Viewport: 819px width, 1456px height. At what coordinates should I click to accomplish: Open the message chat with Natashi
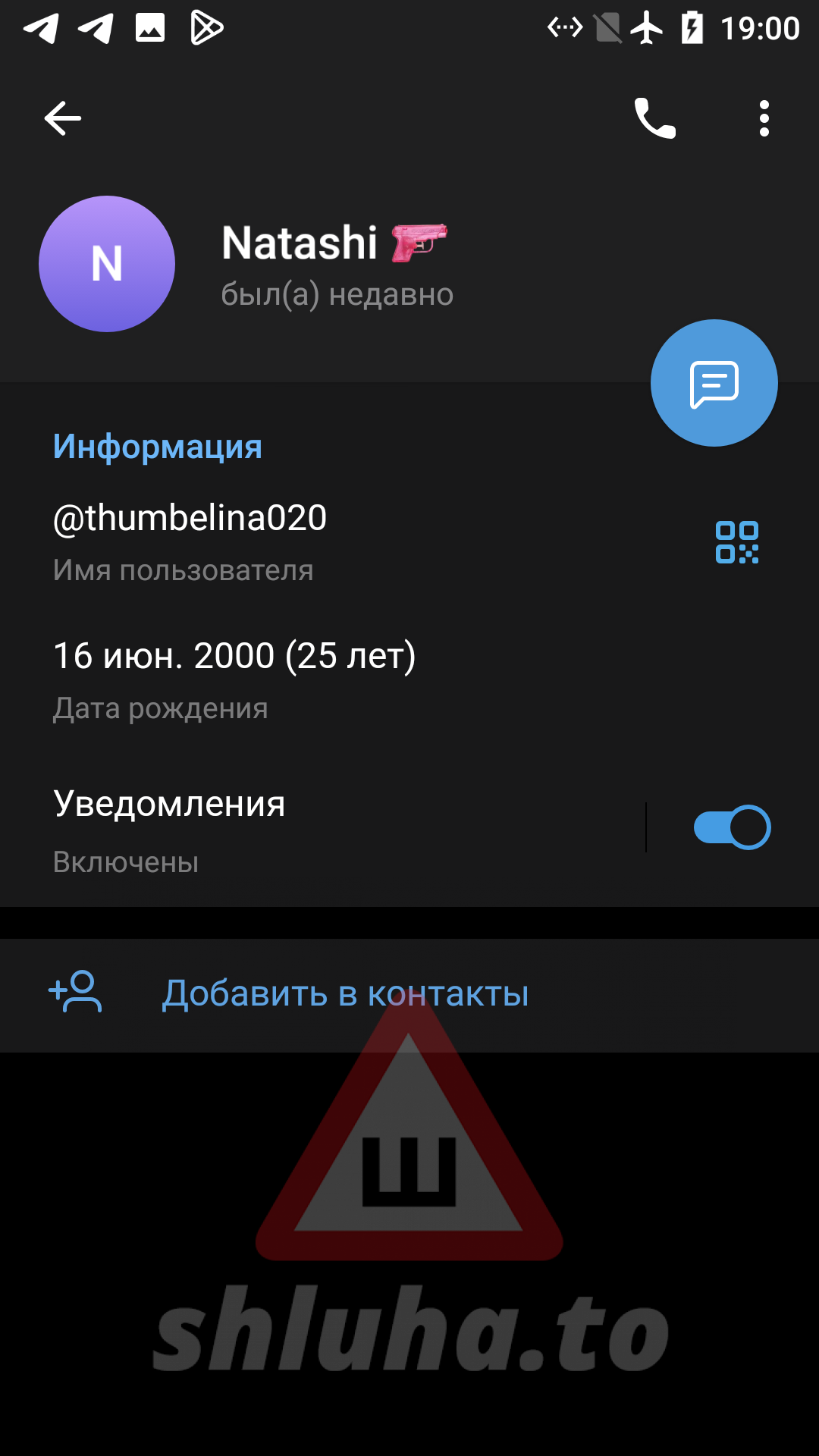click(x=714, y=383)
